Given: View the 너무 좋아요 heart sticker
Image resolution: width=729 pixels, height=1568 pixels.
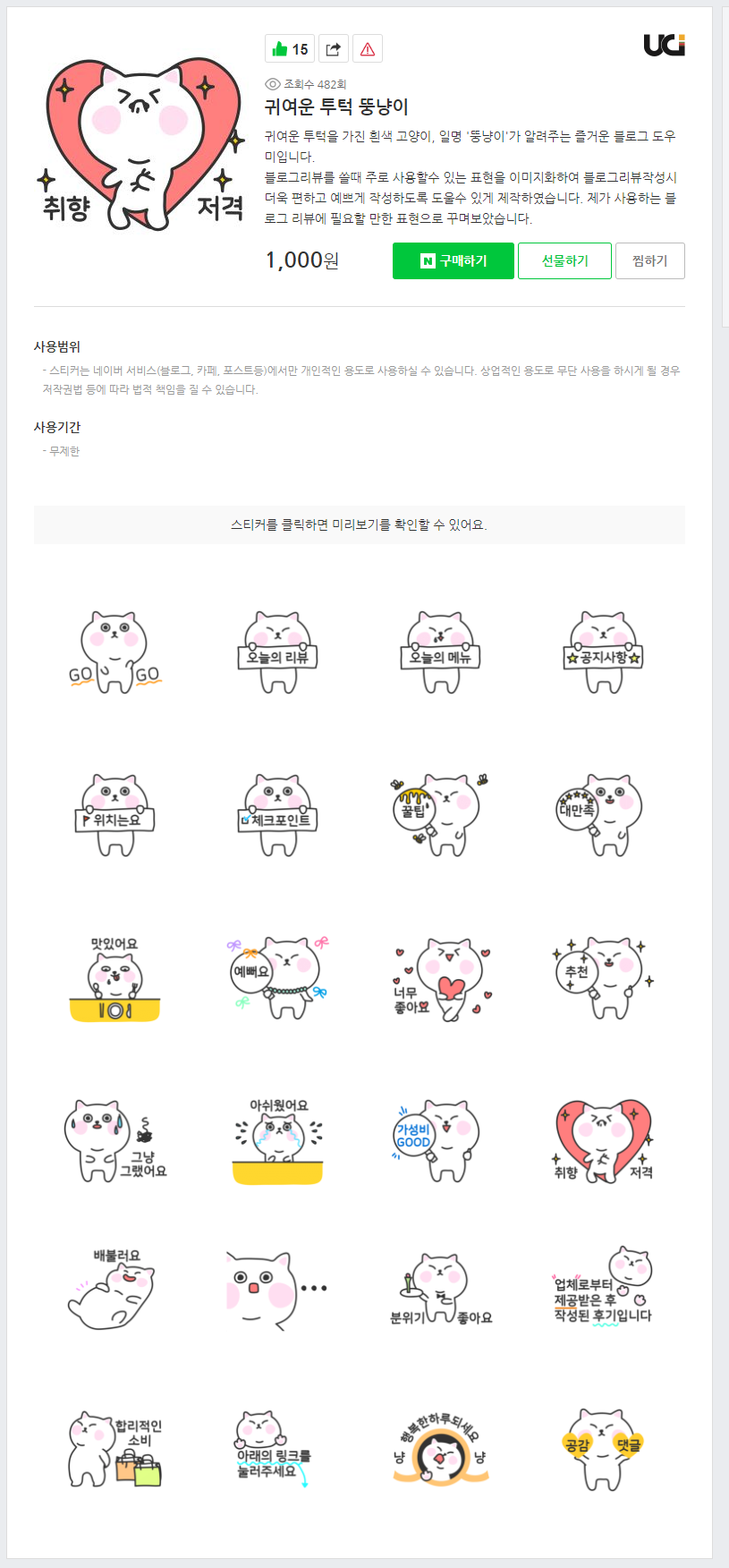Looking at the screenshot, I should point(440,978).
